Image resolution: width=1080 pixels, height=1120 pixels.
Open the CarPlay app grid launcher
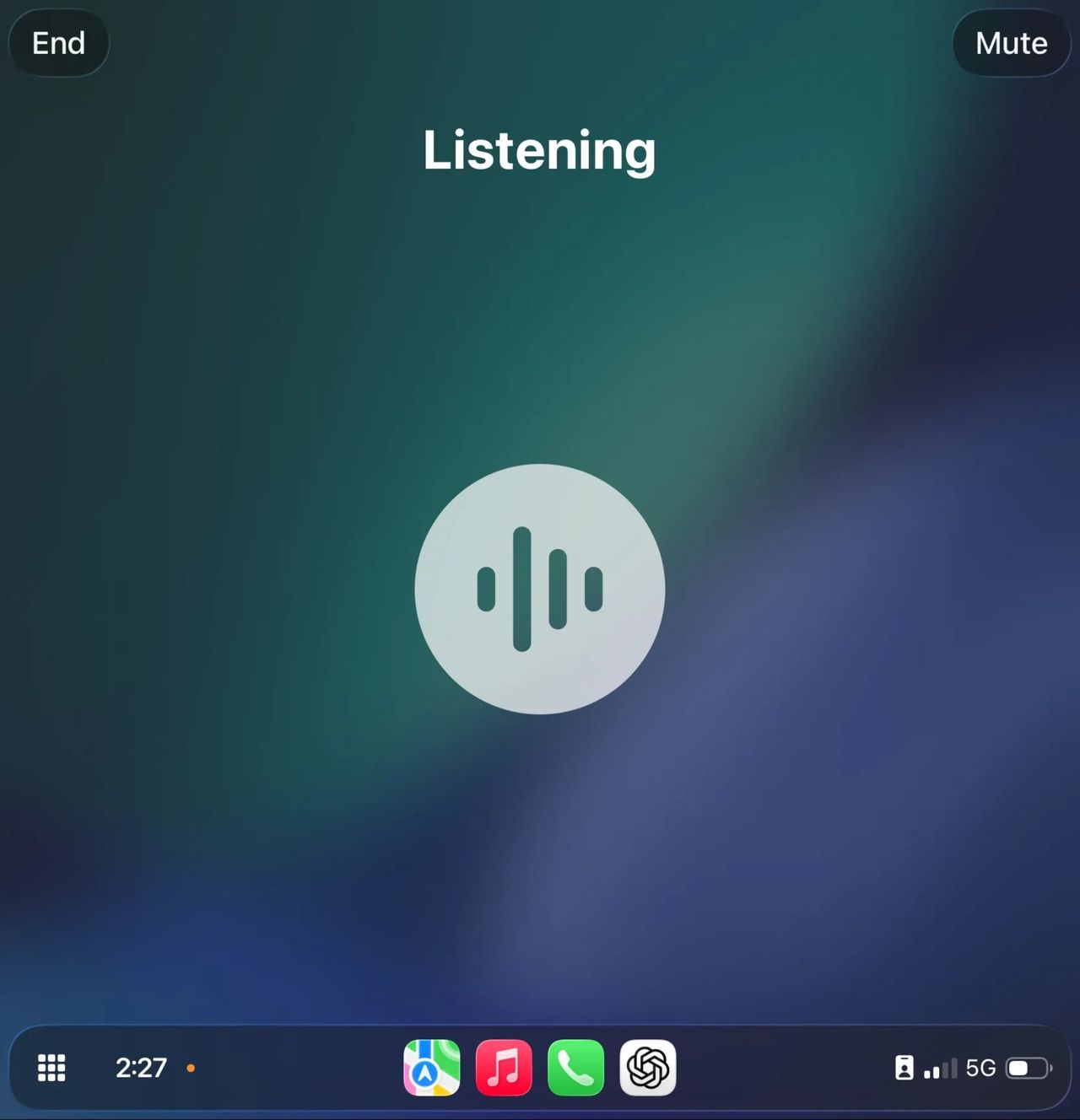pos(51,1068)
